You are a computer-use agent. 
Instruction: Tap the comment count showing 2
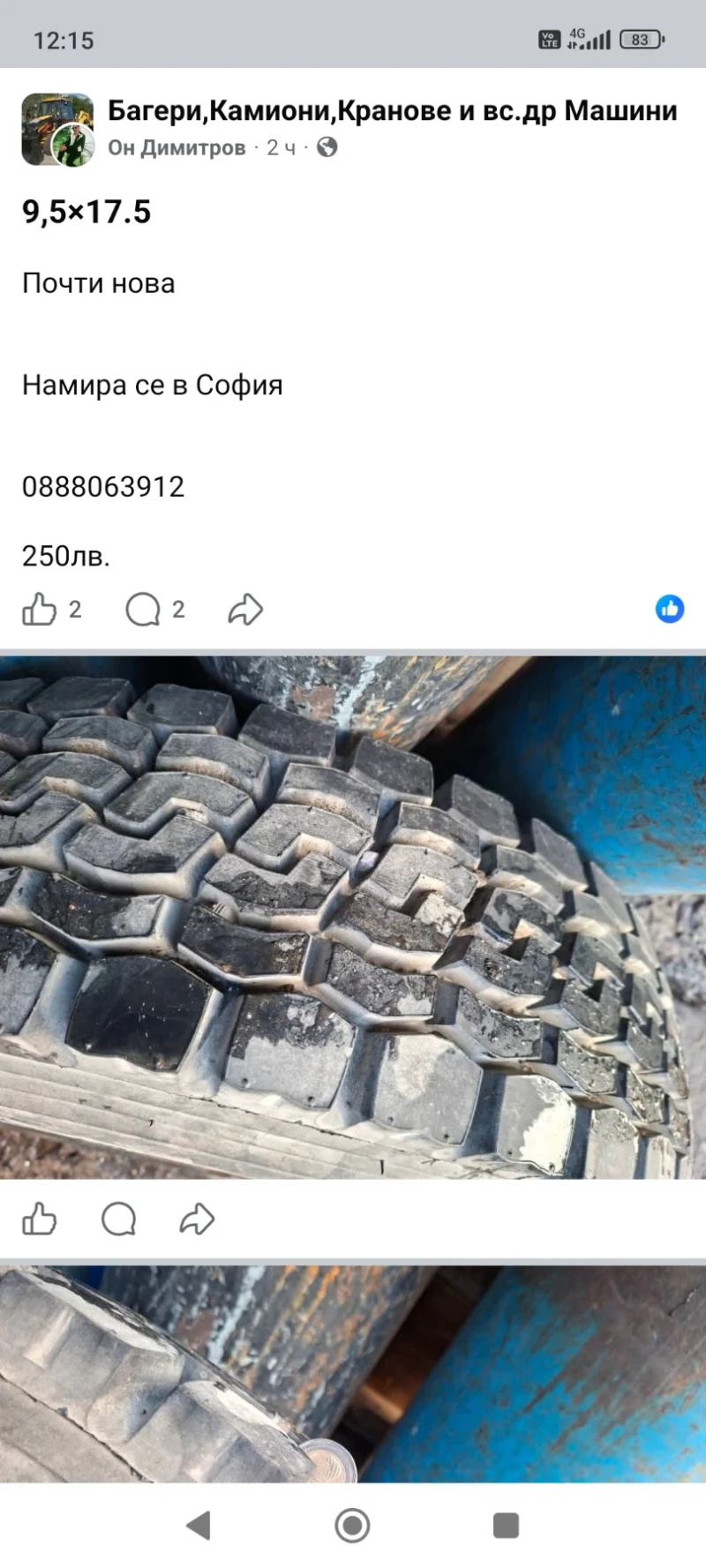pos(179,609)
